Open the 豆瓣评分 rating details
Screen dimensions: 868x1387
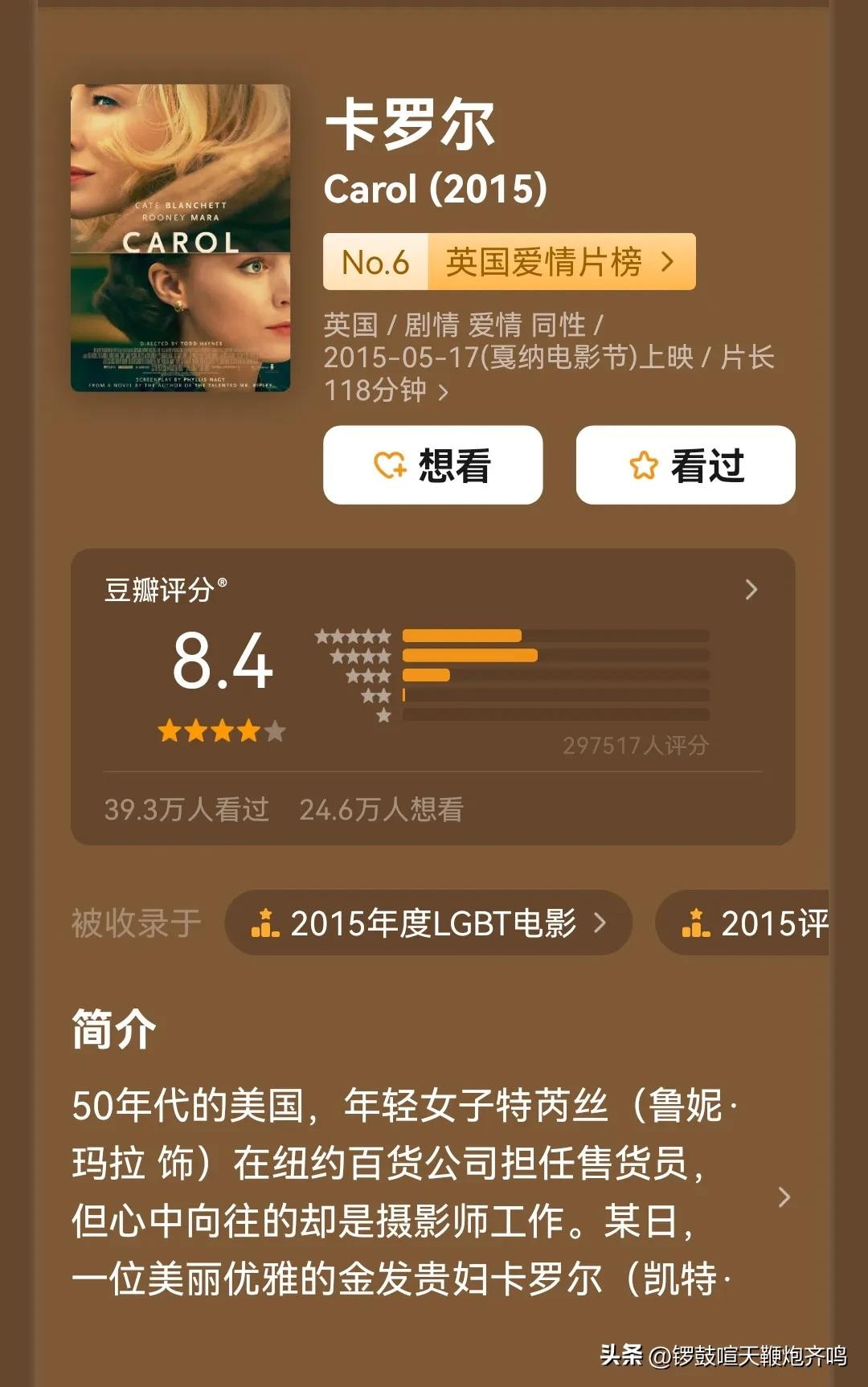click(x=751, y=590)
